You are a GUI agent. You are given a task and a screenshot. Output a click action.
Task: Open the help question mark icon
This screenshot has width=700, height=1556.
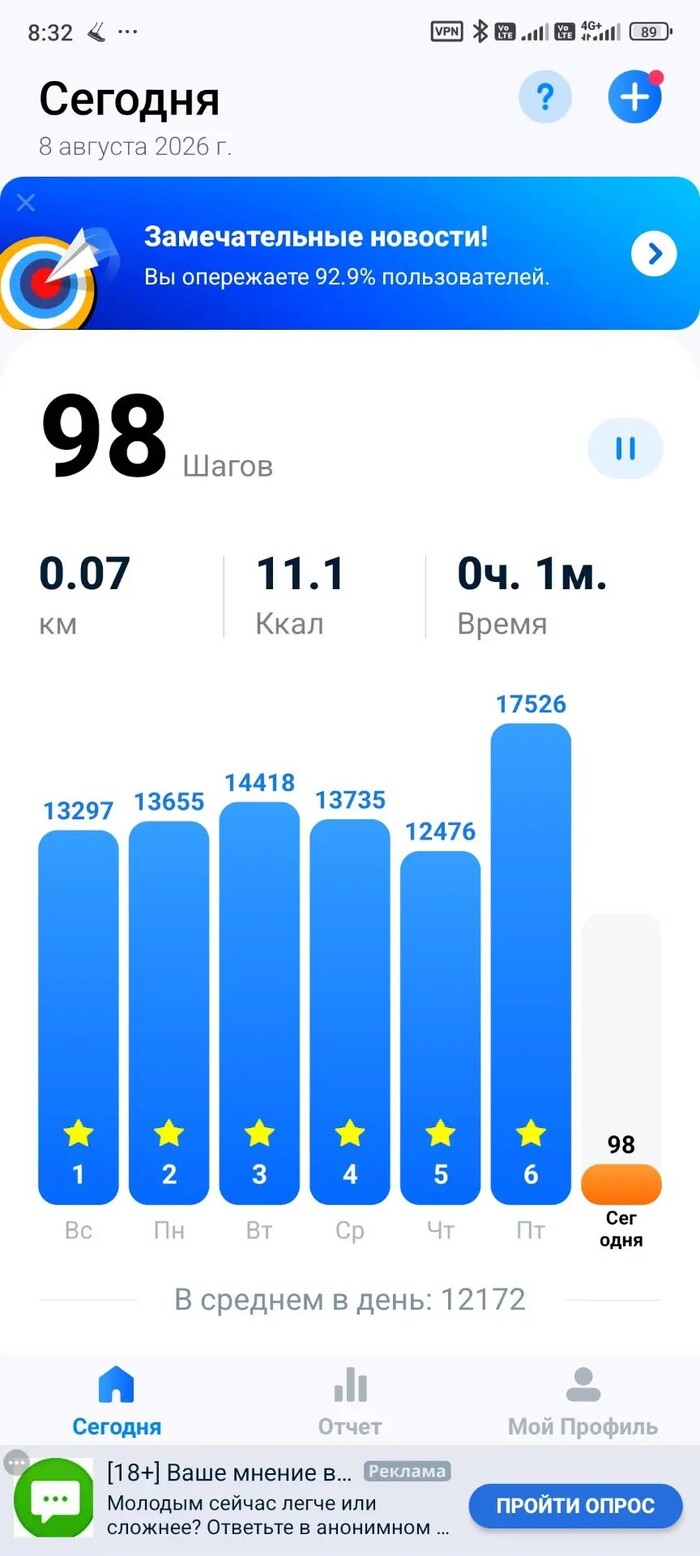click(545, 97)
